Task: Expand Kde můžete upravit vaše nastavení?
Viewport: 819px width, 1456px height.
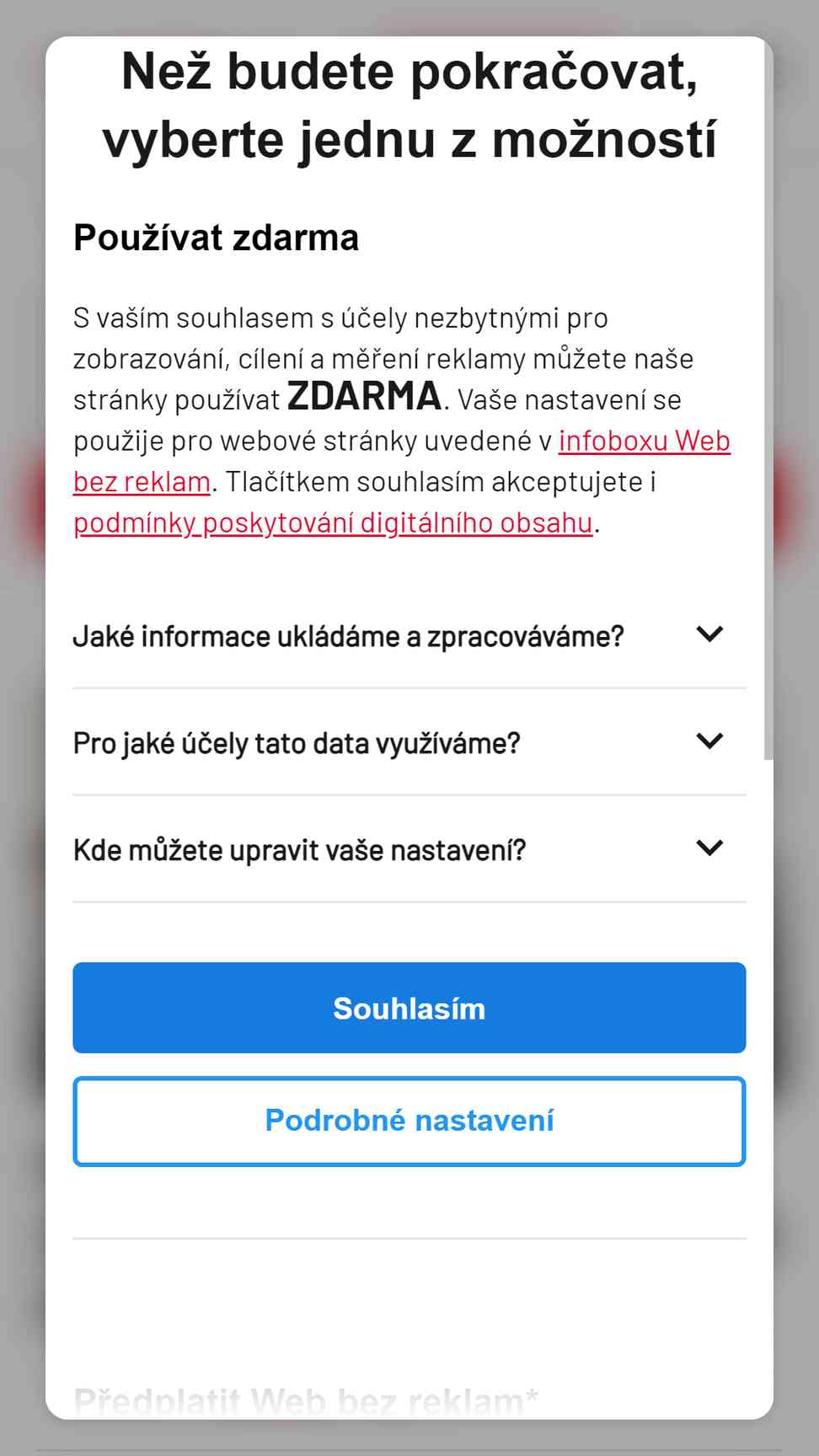Action: (409, 849)
